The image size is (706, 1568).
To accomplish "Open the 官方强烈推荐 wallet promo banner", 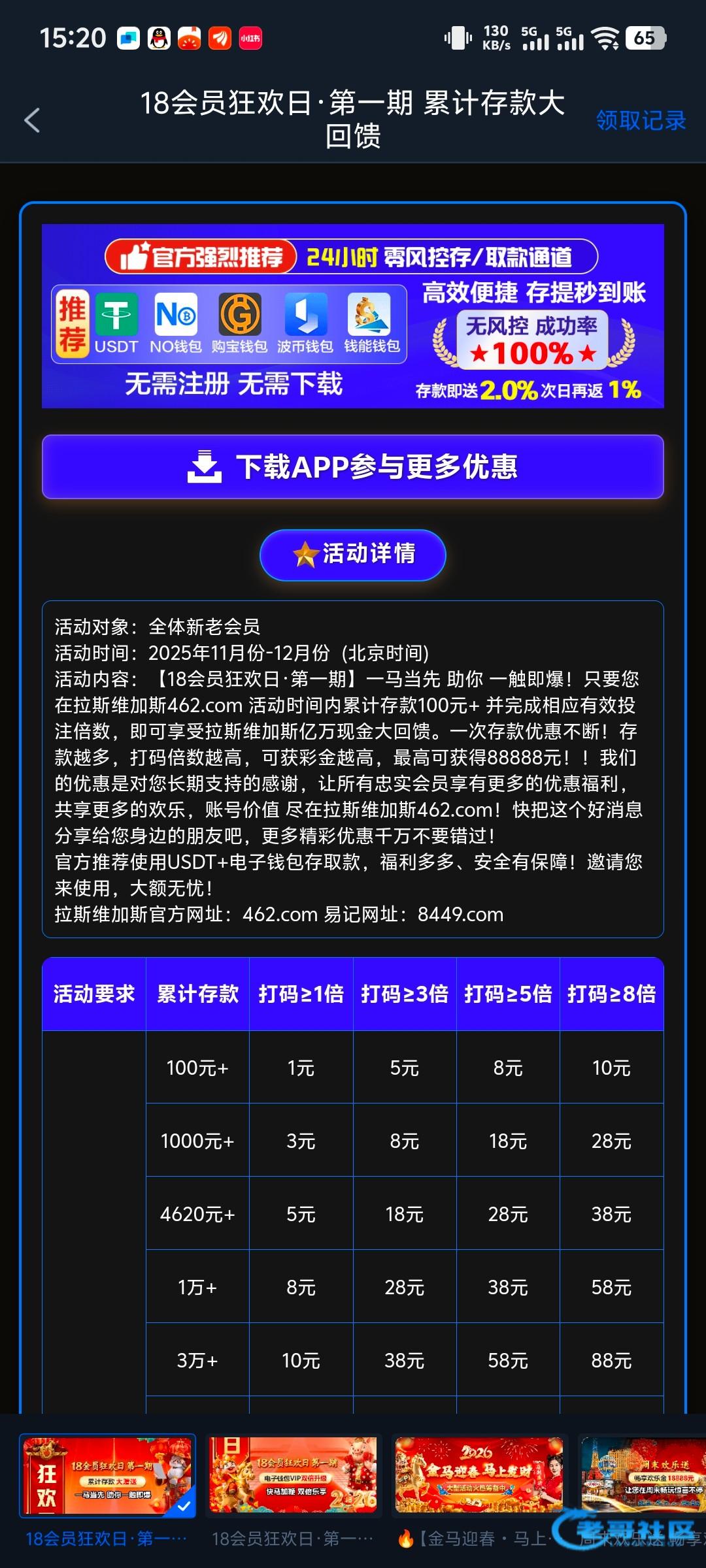I will [353, 316].
